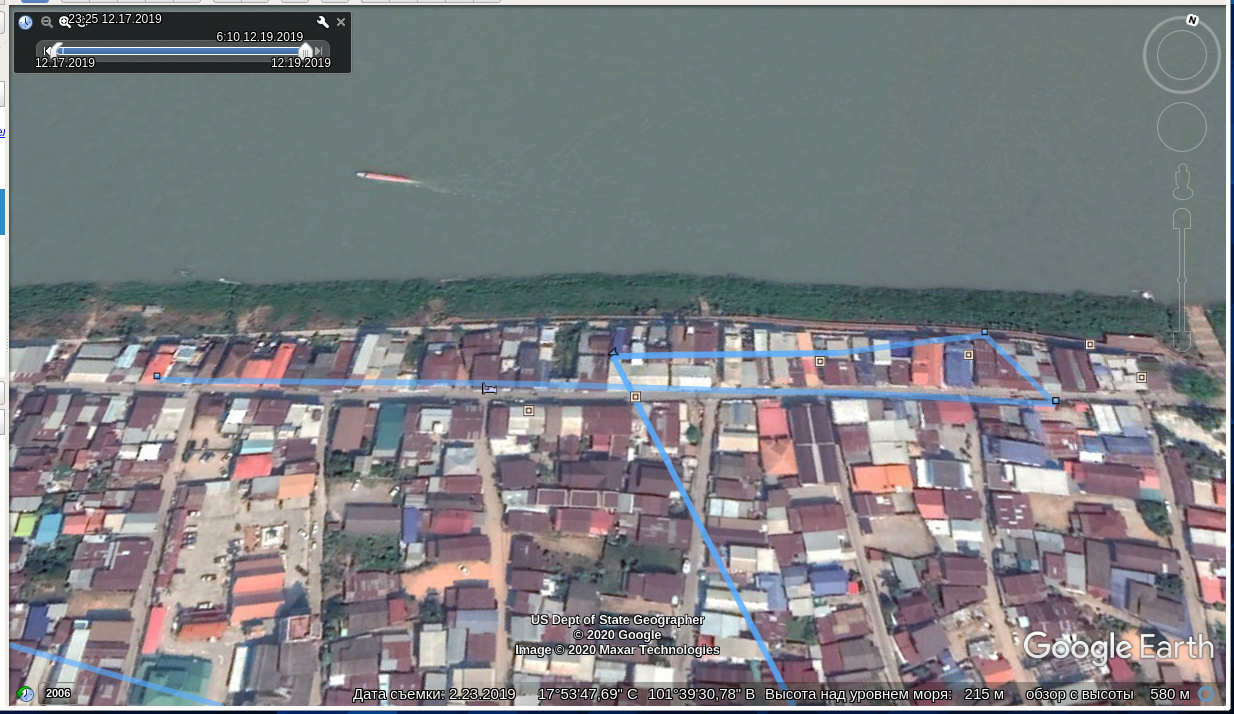Zoom out the timeline range

tap(46, 22)
